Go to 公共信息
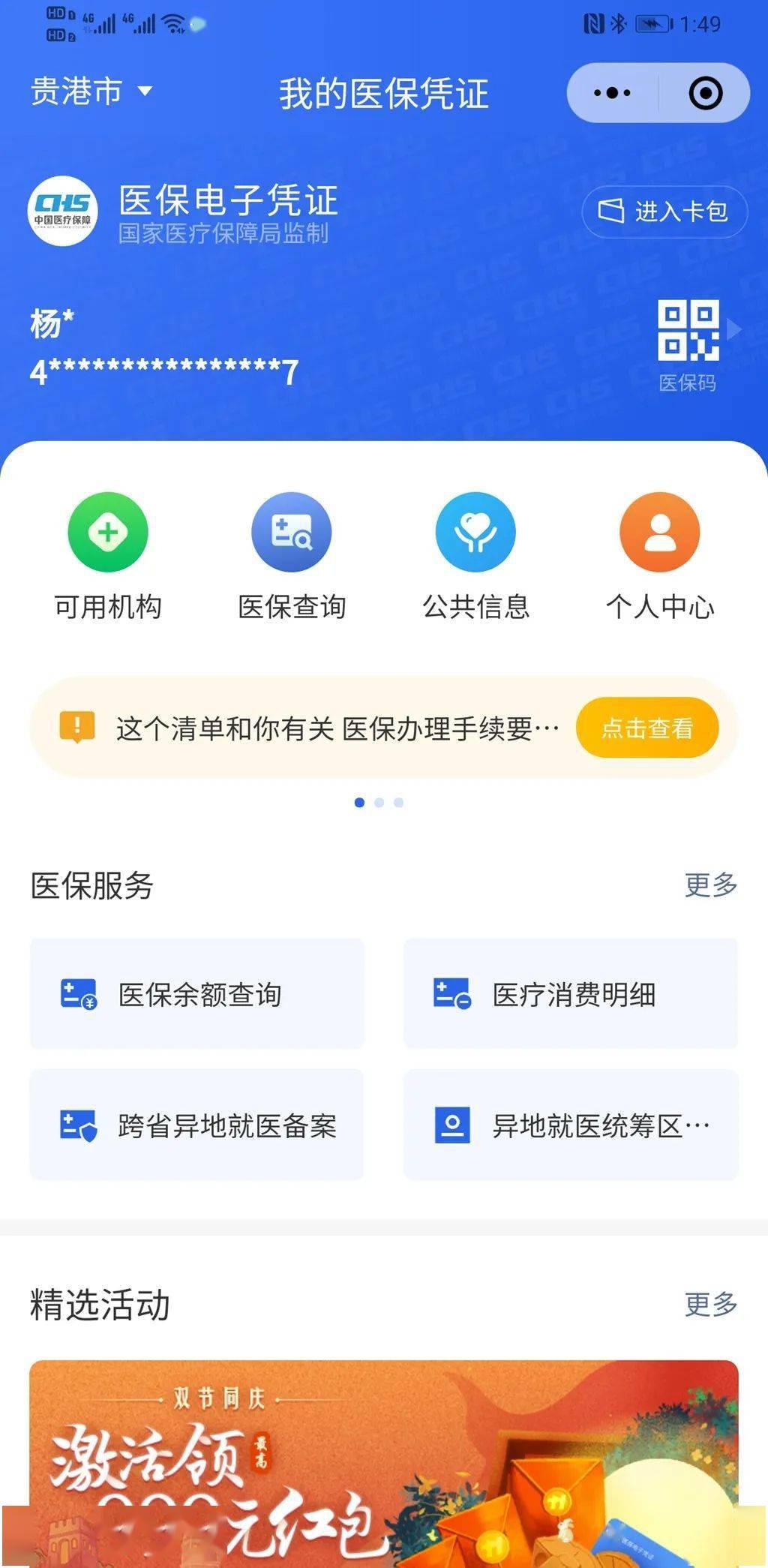The width and height of the screenshot is (768, 1568). click(475, 555)
